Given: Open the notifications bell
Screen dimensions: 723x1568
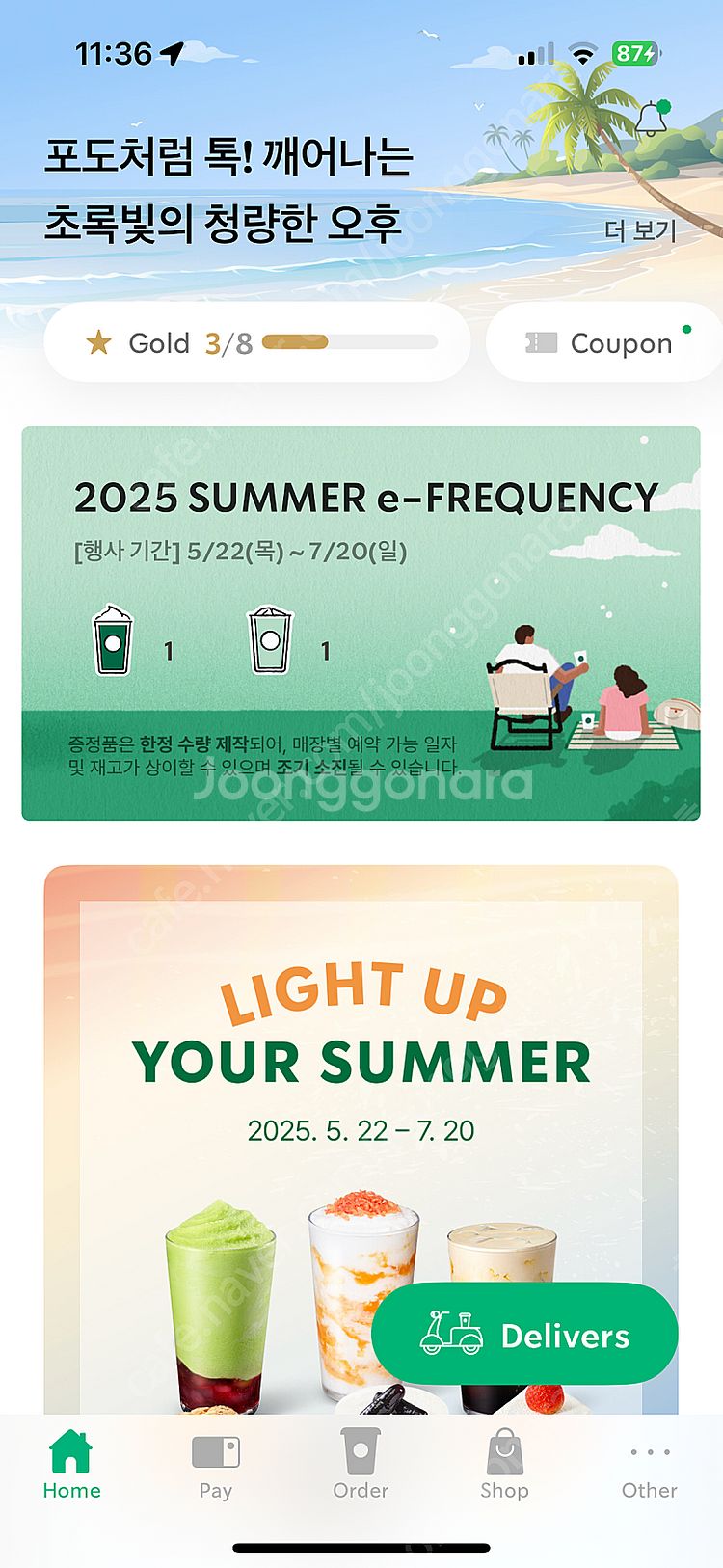Looking at the screenshot, I should pyautogui.click(x=652, y=119).
